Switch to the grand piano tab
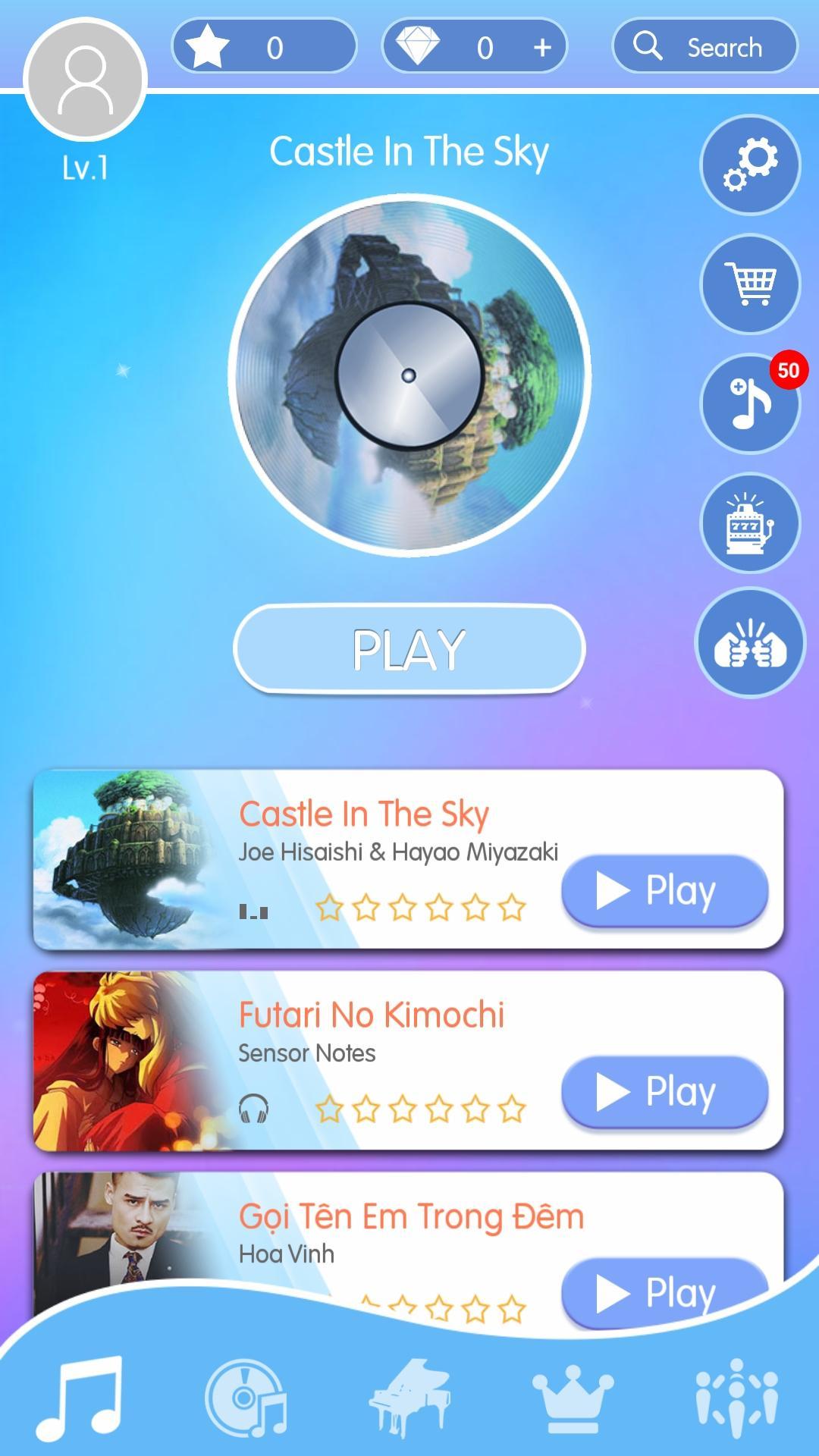 [x=409, y=1398]
